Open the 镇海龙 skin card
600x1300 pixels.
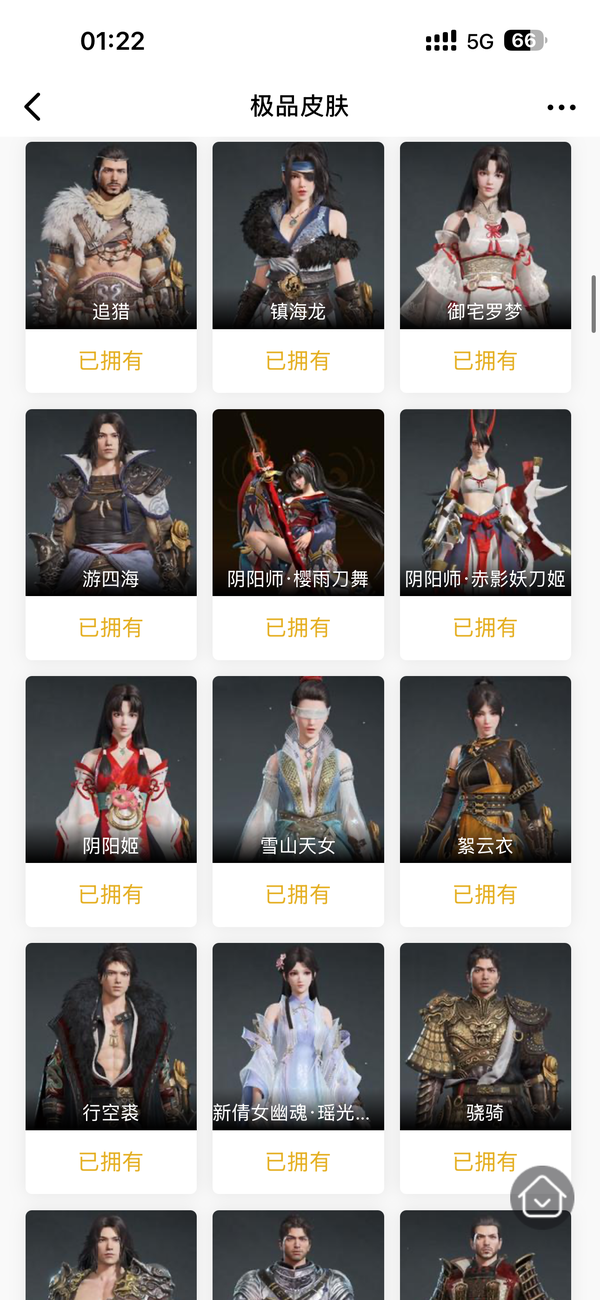point(298,236)
